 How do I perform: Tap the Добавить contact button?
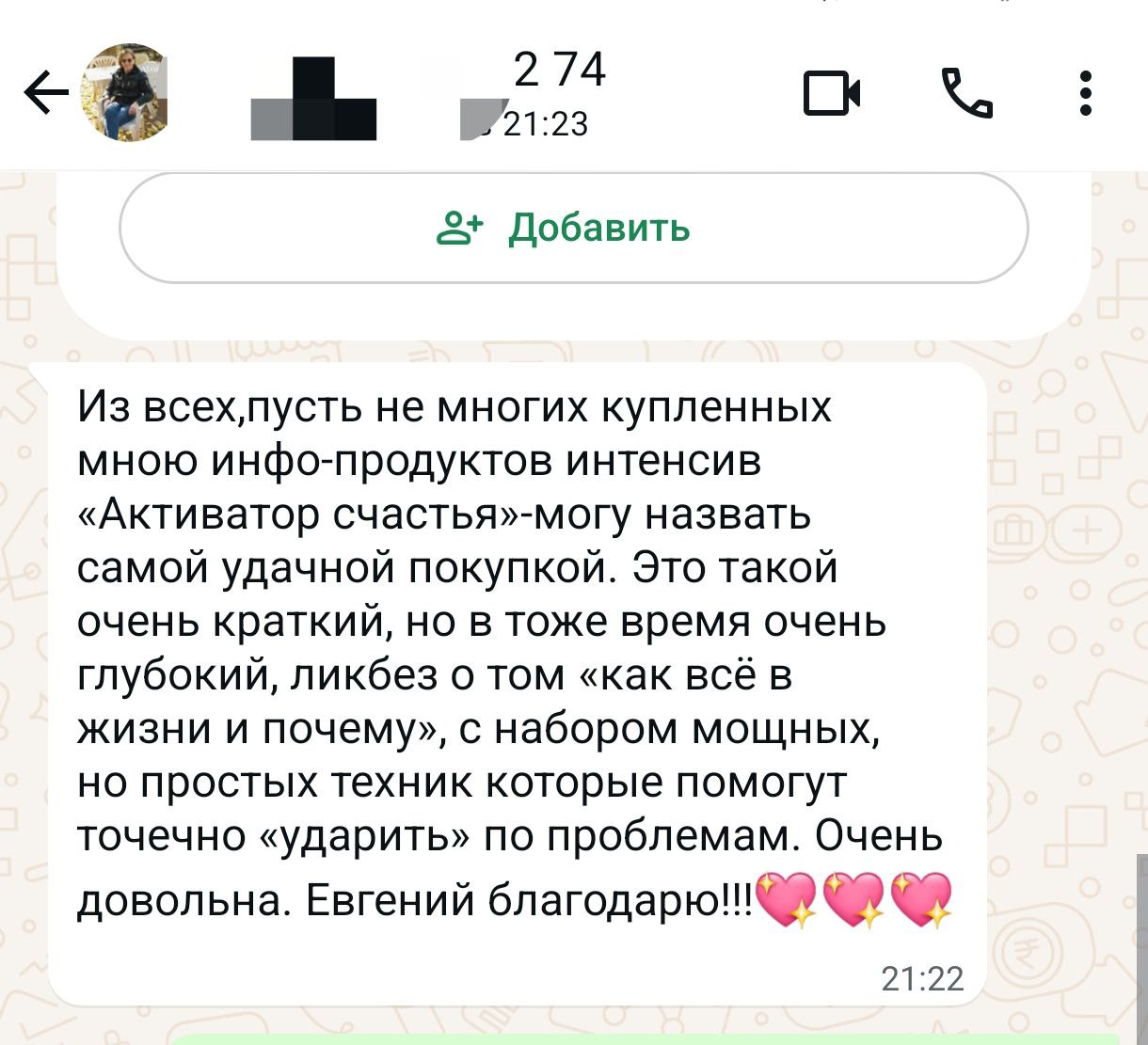pyautogui.click(x=574, y=229)
